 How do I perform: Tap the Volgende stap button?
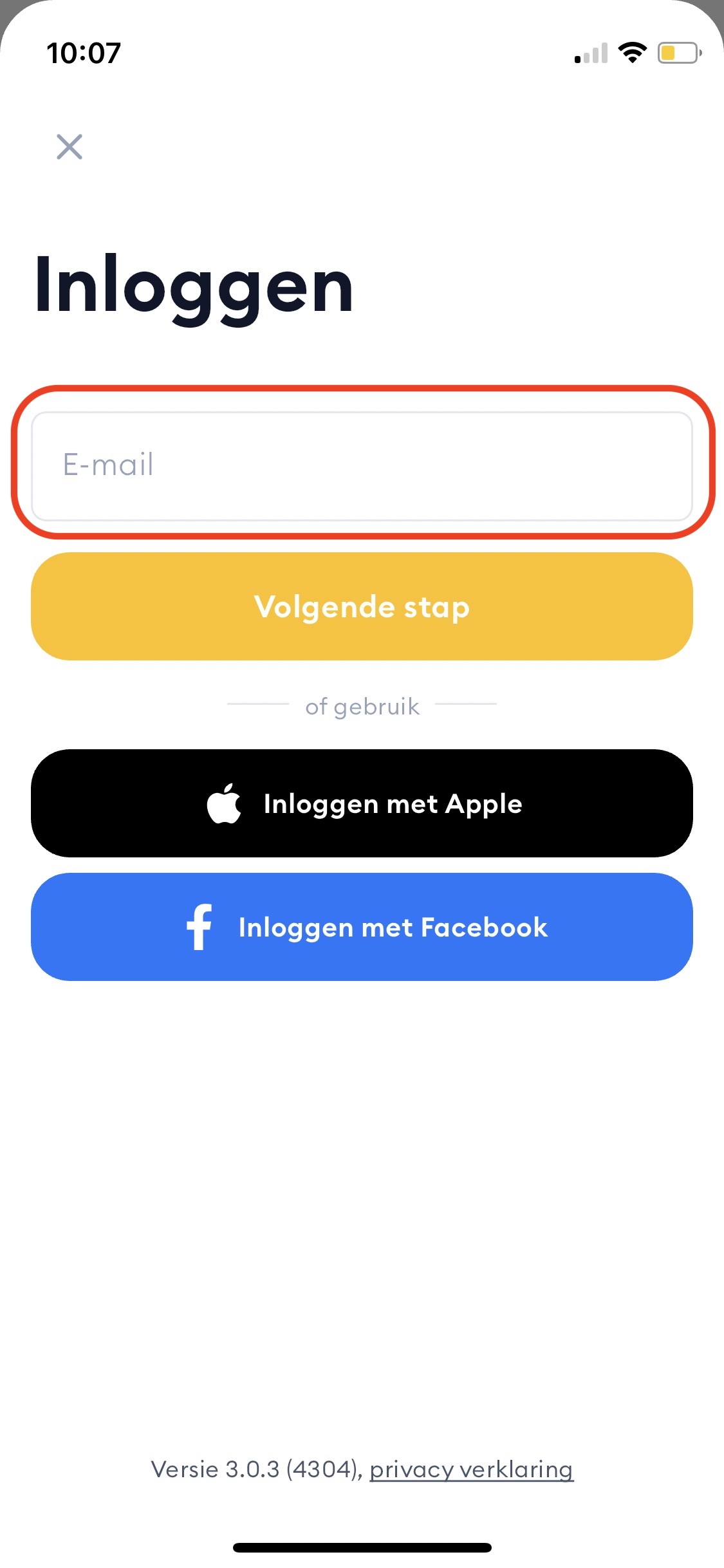click(x=362, y=606)
